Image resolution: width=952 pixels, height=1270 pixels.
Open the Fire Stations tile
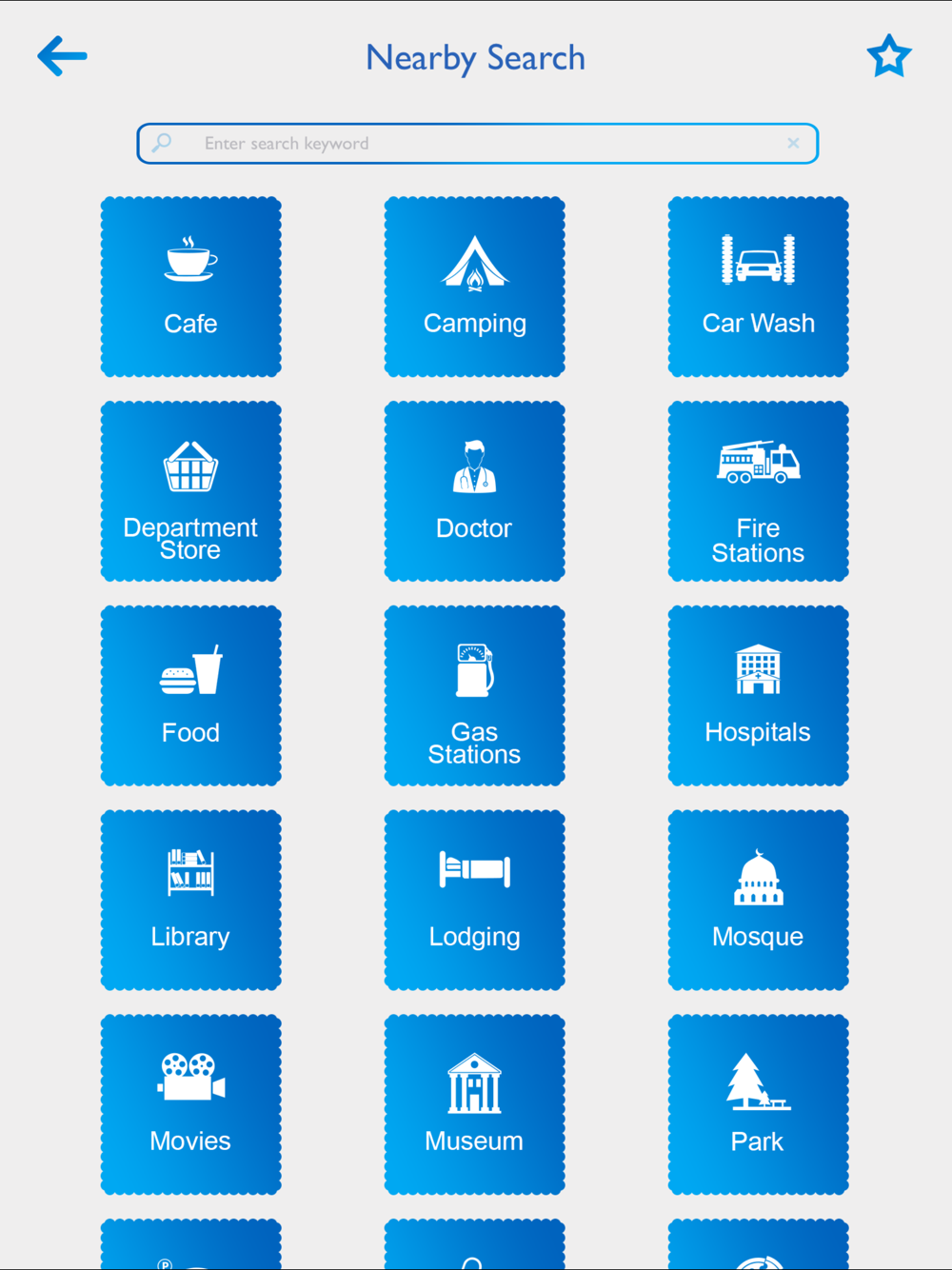[759, 491]
